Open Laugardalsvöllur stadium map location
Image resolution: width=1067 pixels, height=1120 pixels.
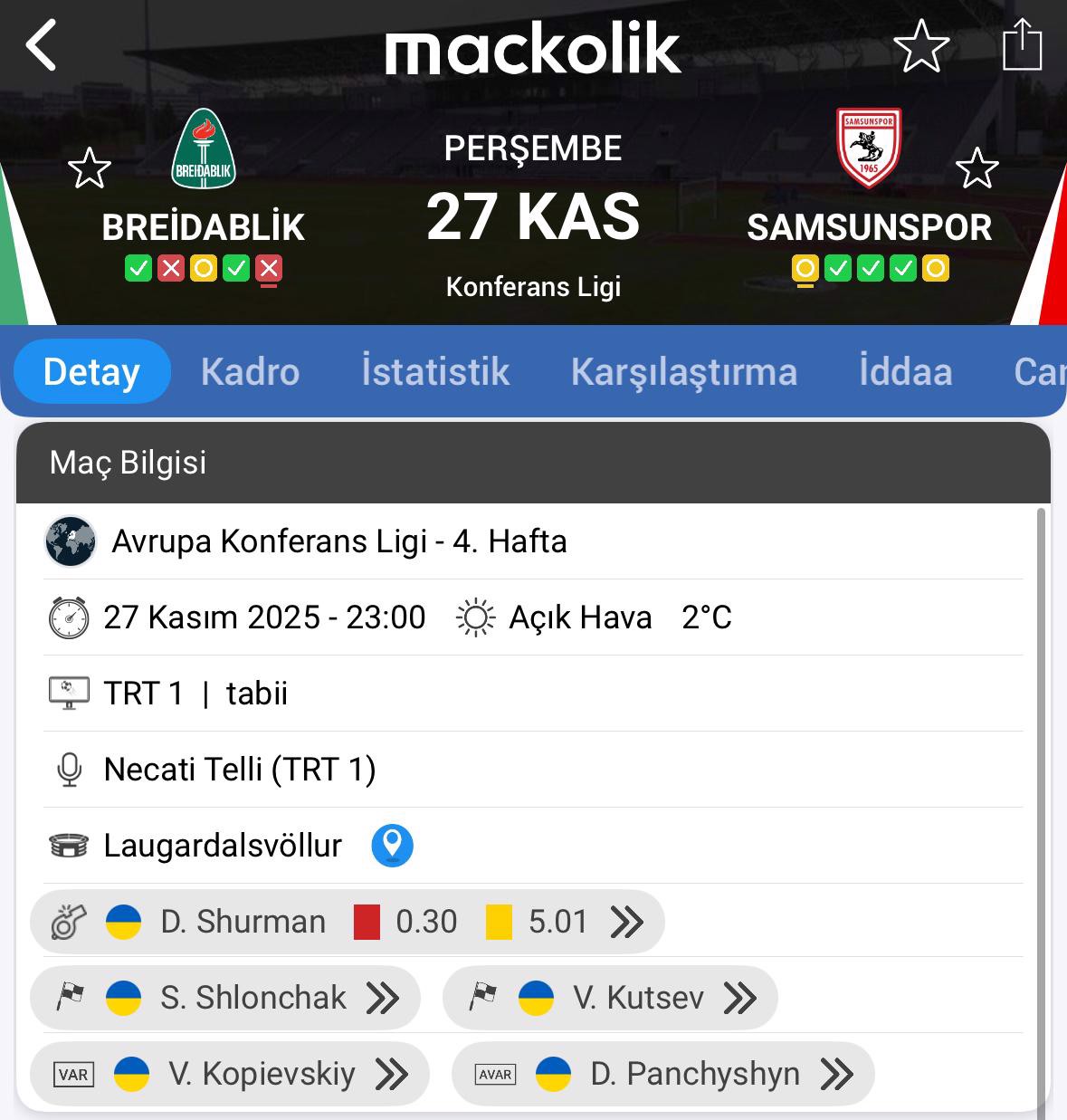(392, 846)
